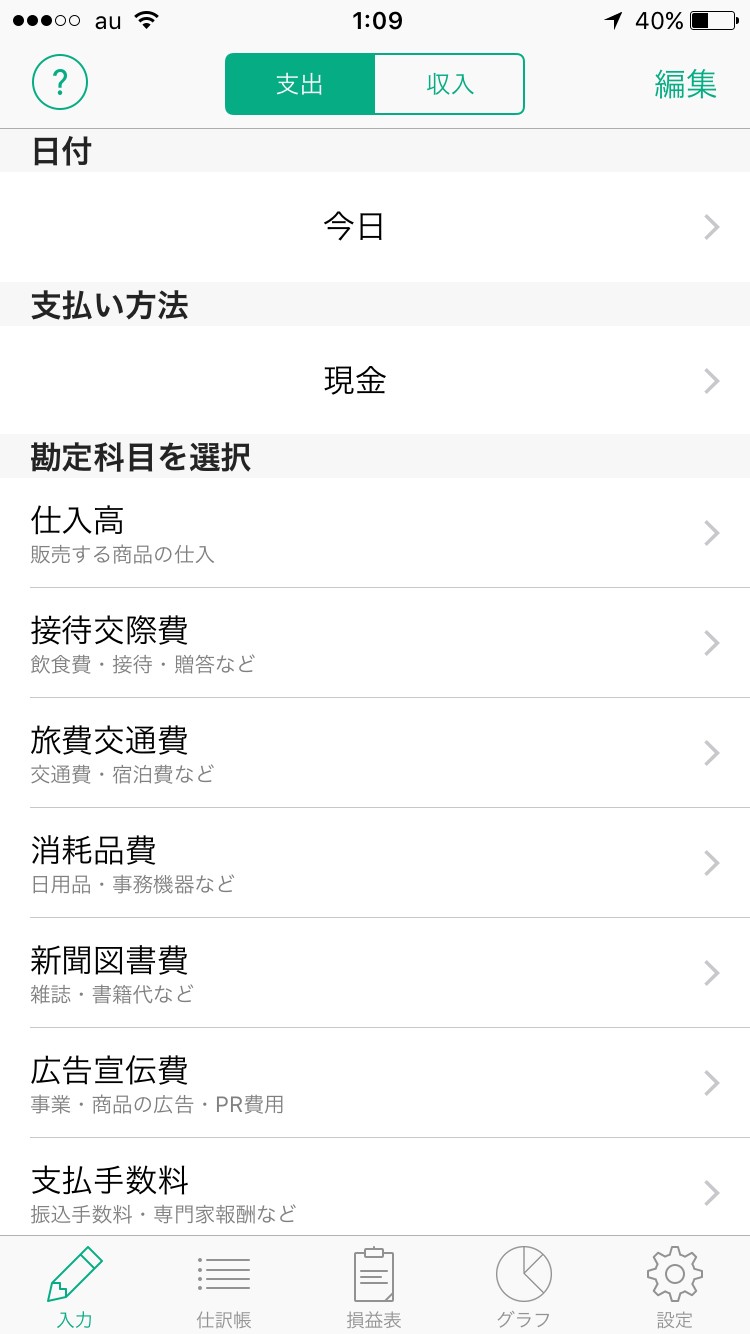
Task: Tap the 編集 button
Action: [685, 84]
